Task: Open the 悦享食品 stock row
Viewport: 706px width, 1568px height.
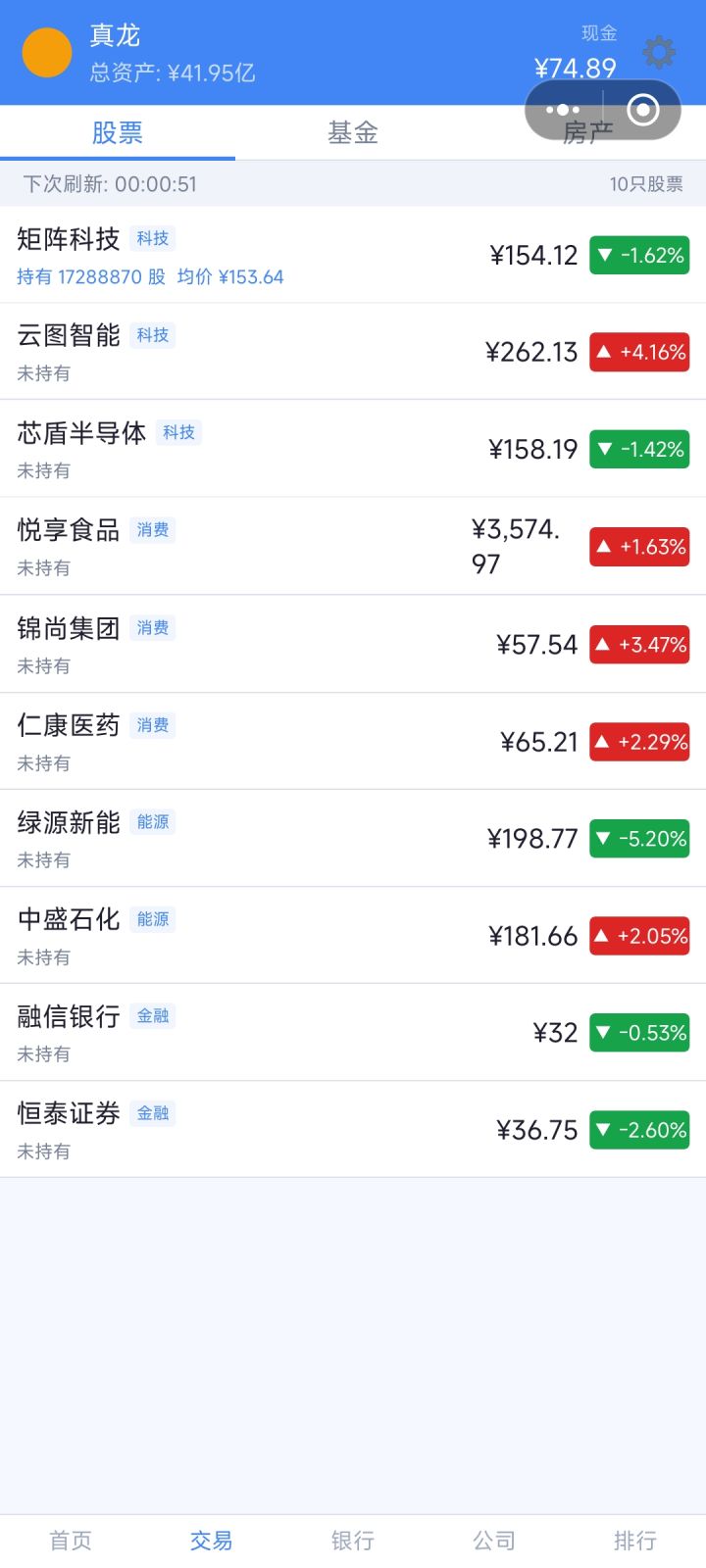Action: coord(353,546)
